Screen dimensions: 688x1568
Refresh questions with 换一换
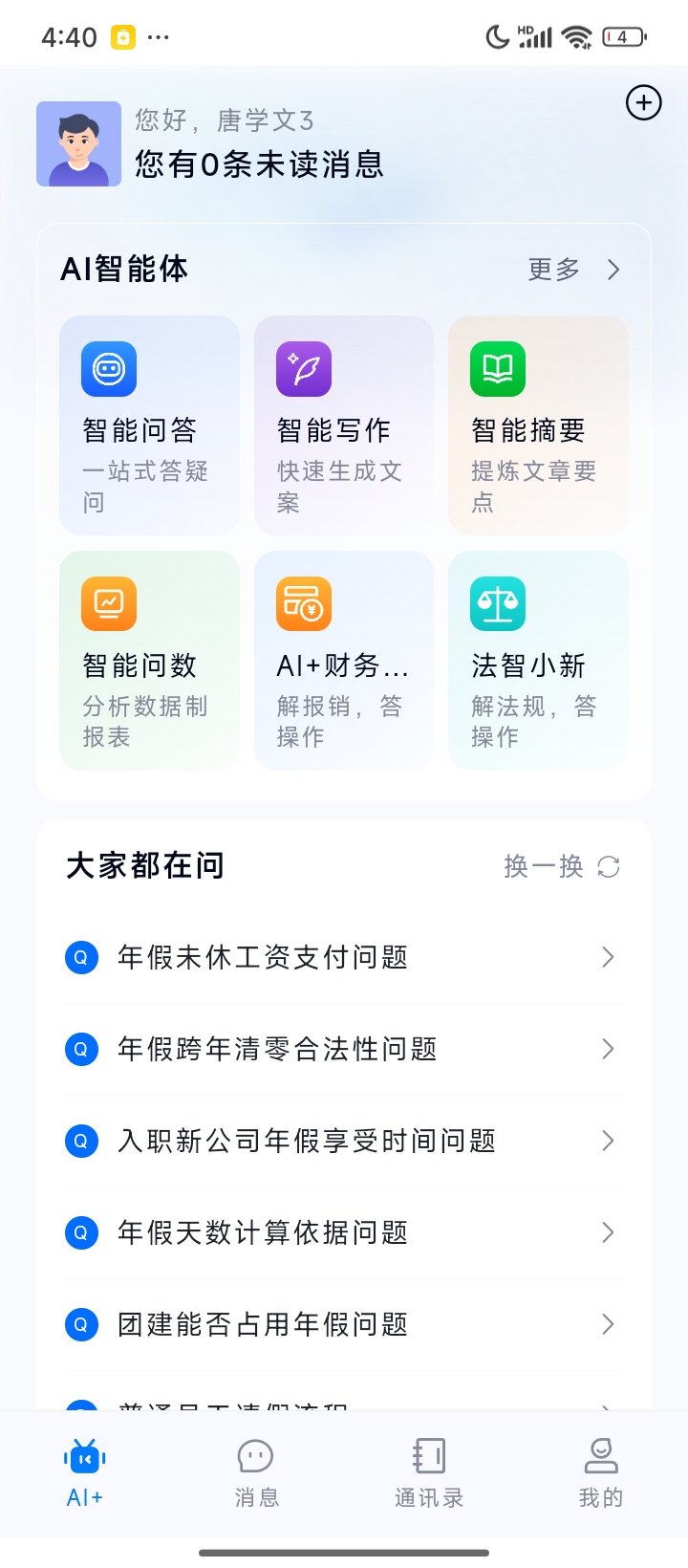click(562, 866)
